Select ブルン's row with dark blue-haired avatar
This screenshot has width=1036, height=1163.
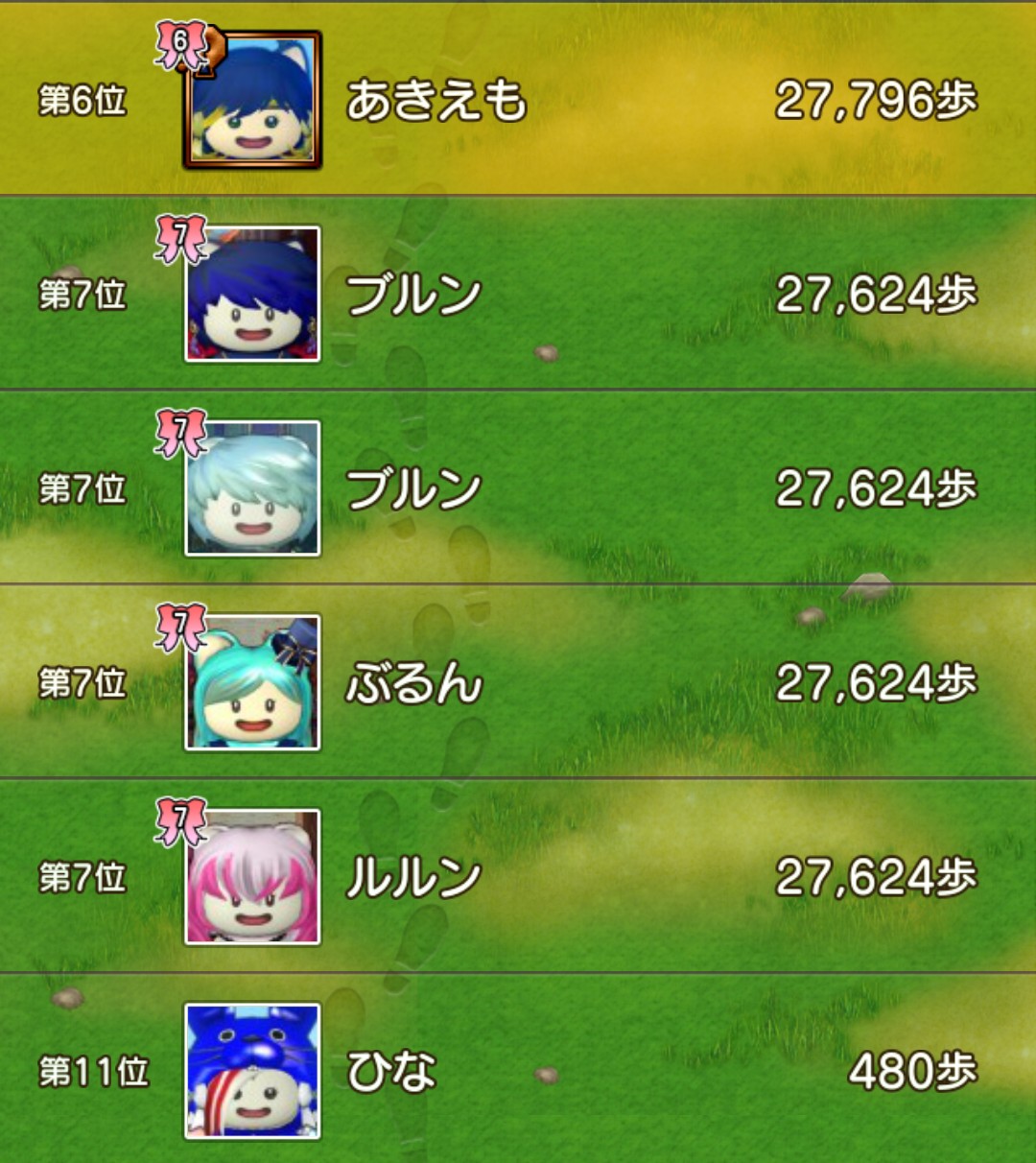[x=518, y=293]
